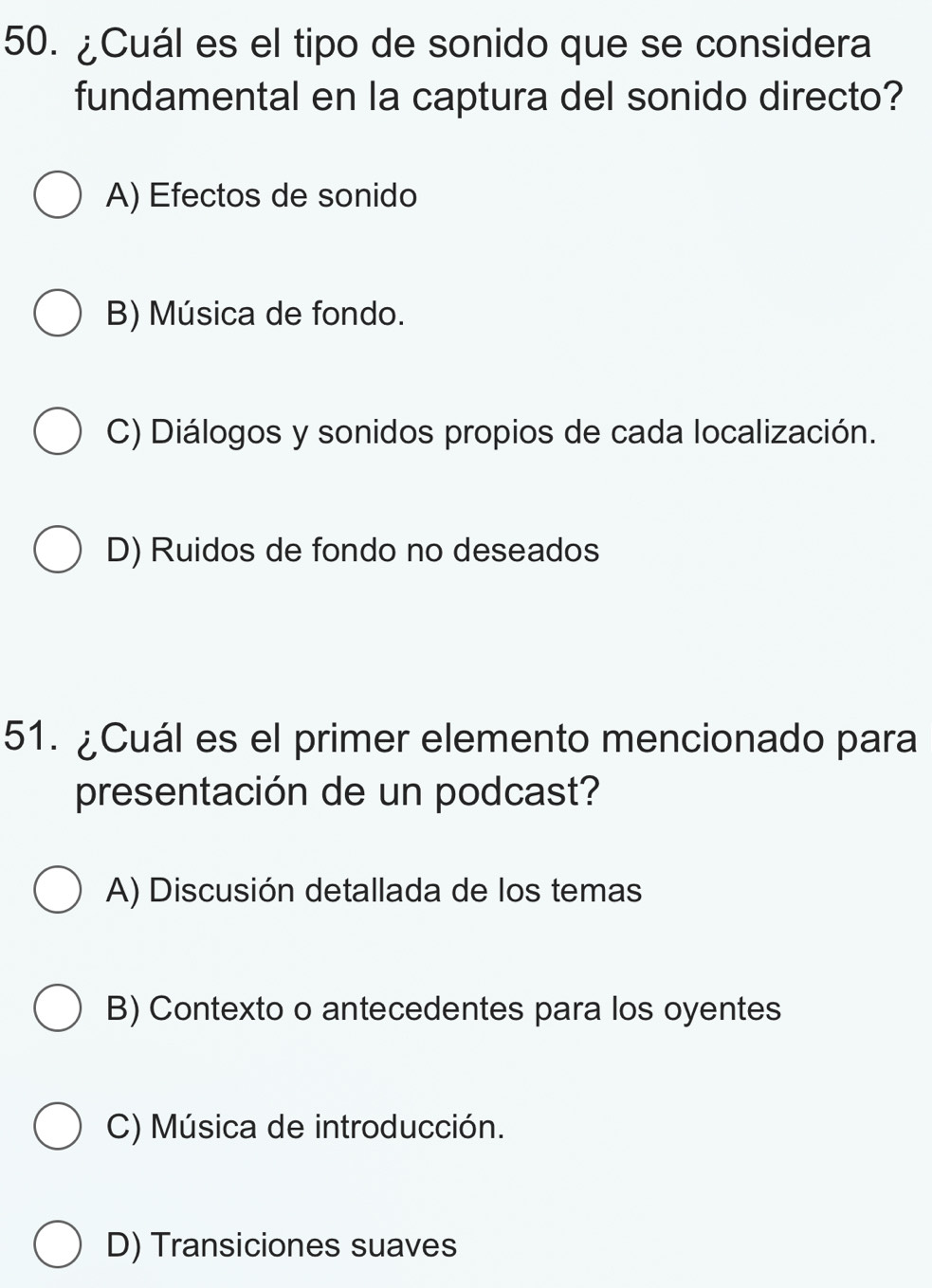Choose B) Contexto o antecedentes para los oyentes
The width and height of the screenshot is (932, 1288).
click(x=58, y=1008)
